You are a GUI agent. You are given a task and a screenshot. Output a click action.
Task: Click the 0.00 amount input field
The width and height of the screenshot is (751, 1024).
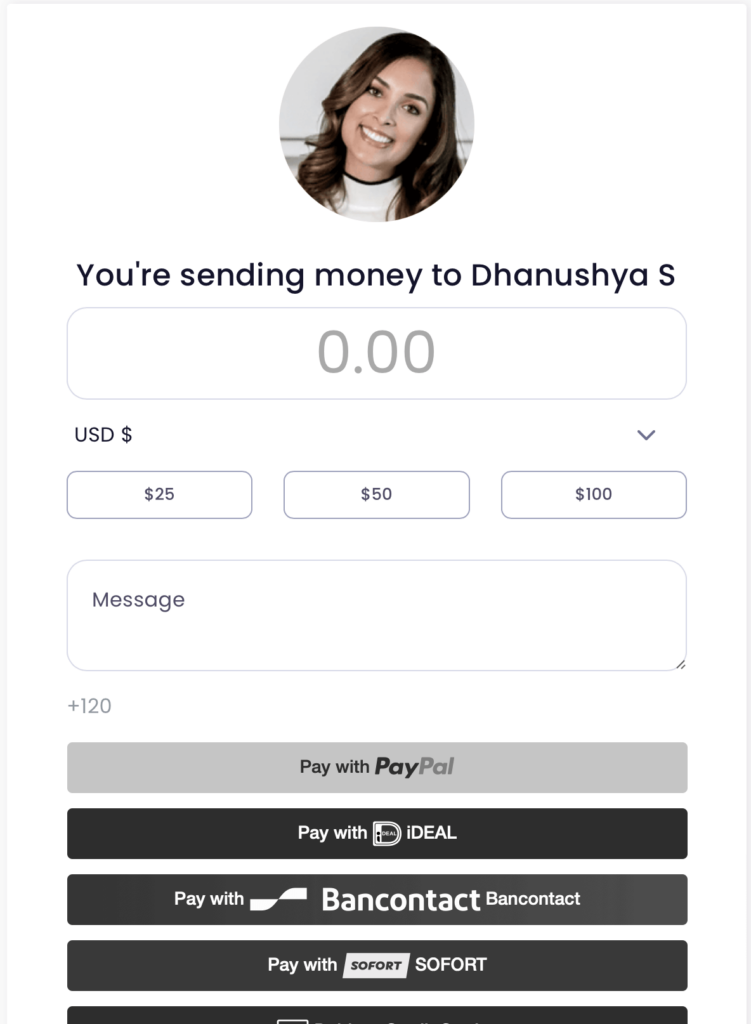376,352
